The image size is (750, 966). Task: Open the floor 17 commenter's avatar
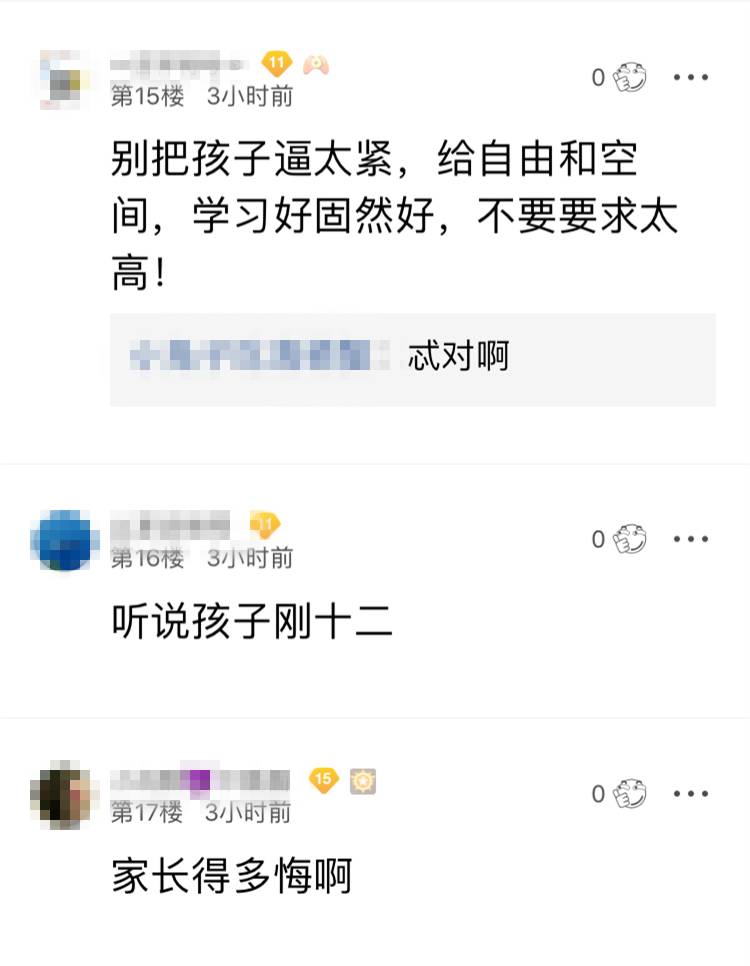[x=64, y=795]
